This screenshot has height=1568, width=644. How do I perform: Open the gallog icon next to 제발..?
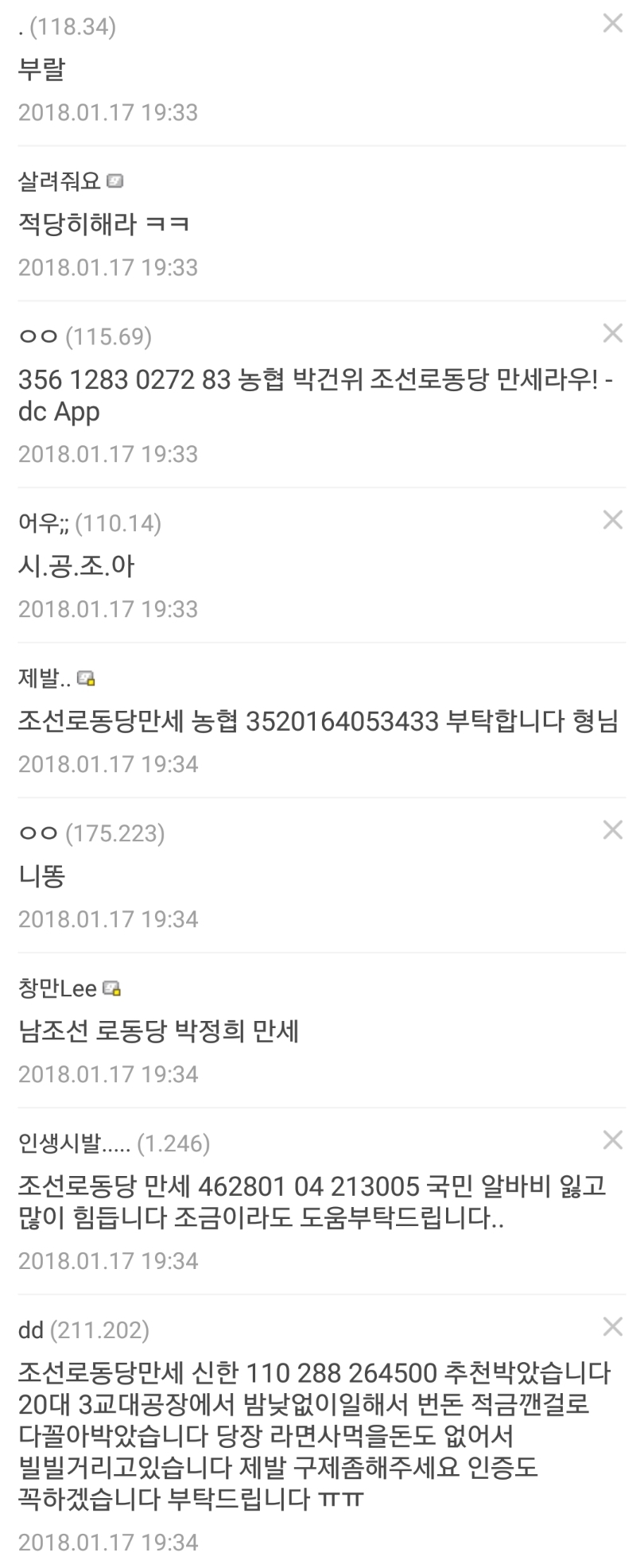pos(87,678)
